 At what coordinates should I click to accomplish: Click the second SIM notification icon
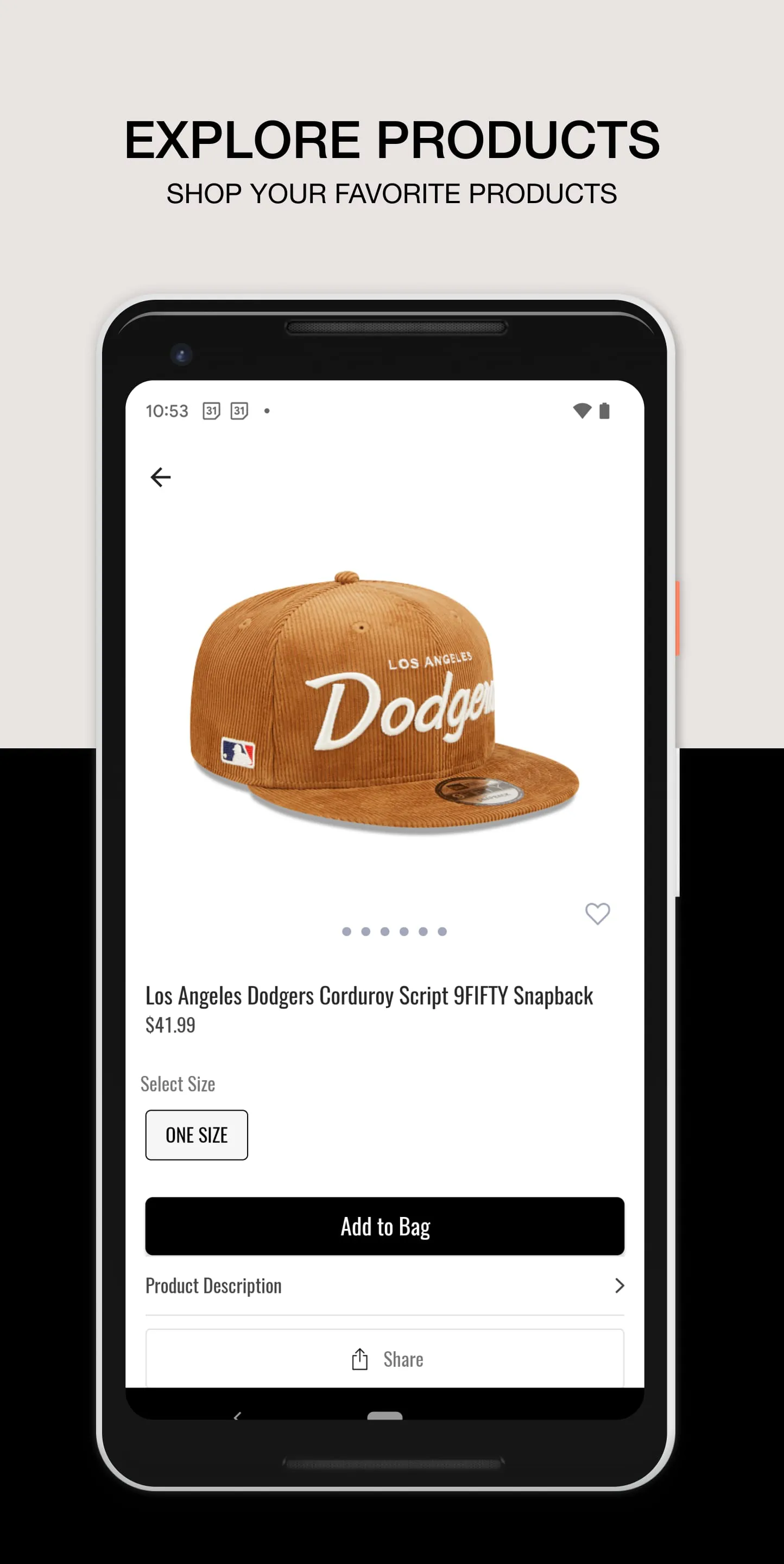[x=238, y=411]
